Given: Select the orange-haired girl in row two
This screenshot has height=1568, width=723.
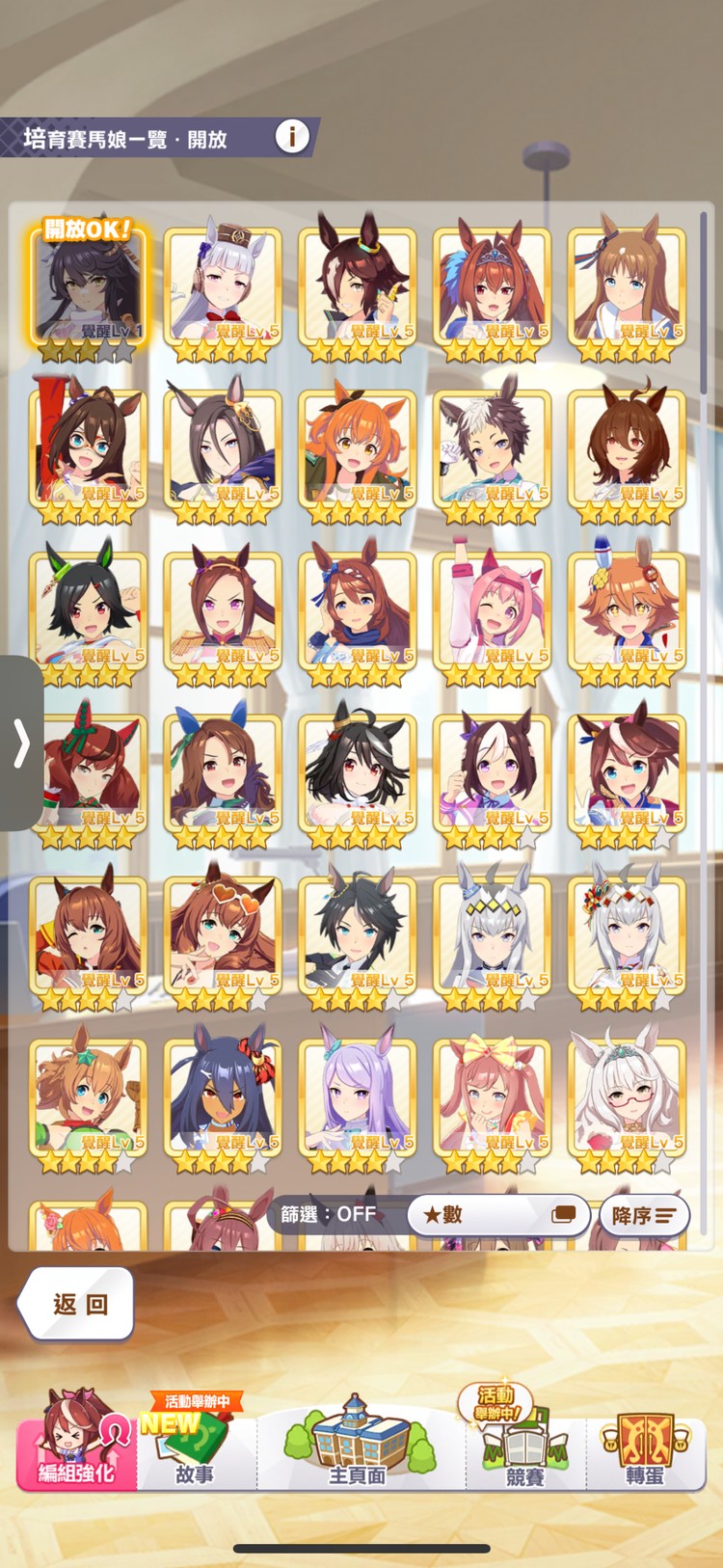Looking at the screenshot, I should [x=358, y=449].
